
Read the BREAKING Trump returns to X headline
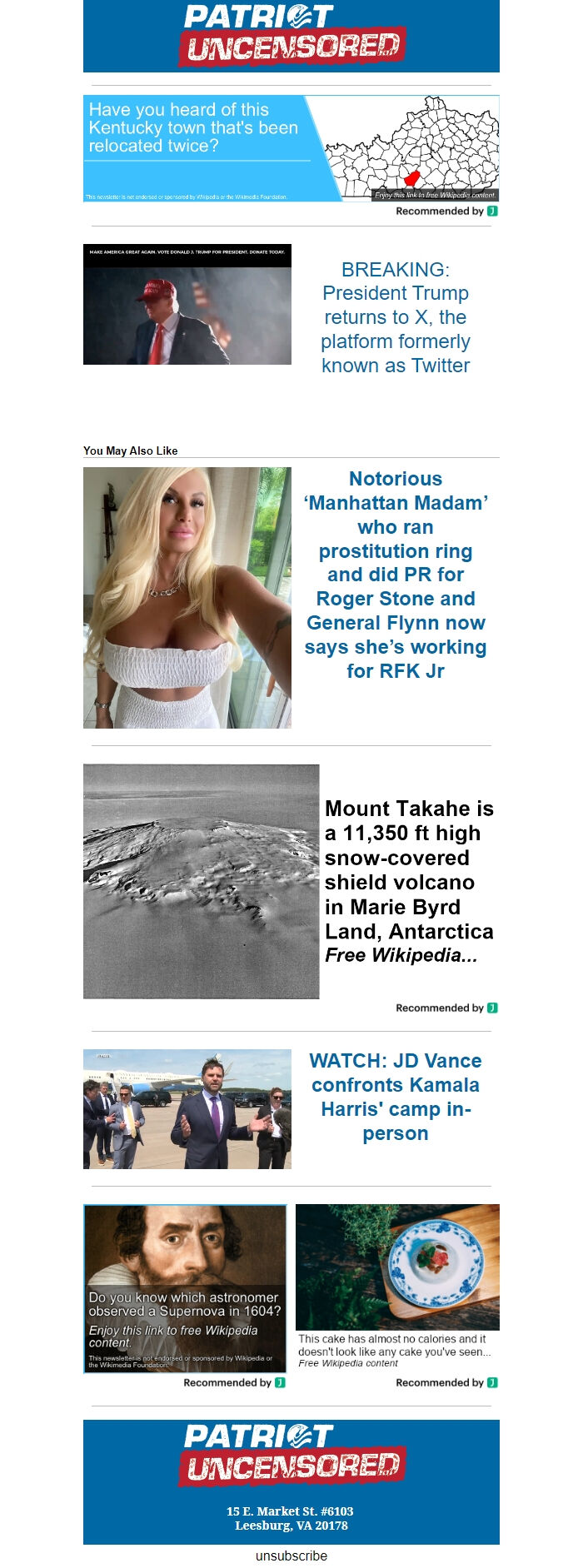(396, 317)
